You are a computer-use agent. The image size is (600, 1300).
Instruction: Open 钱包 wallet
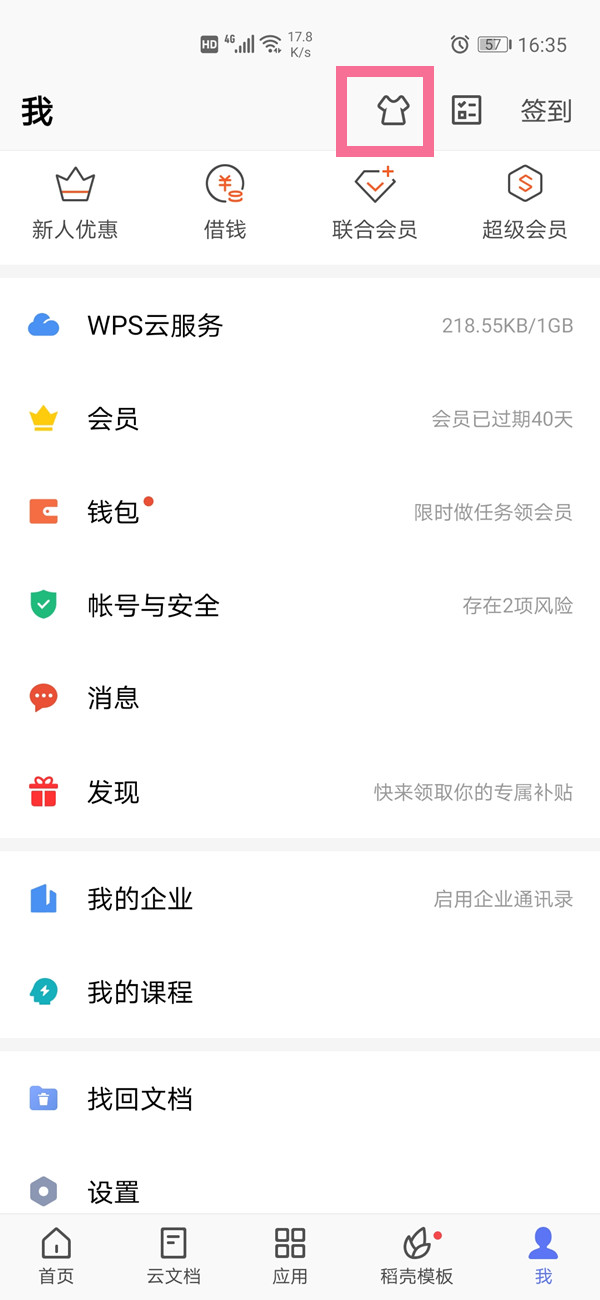300,512
